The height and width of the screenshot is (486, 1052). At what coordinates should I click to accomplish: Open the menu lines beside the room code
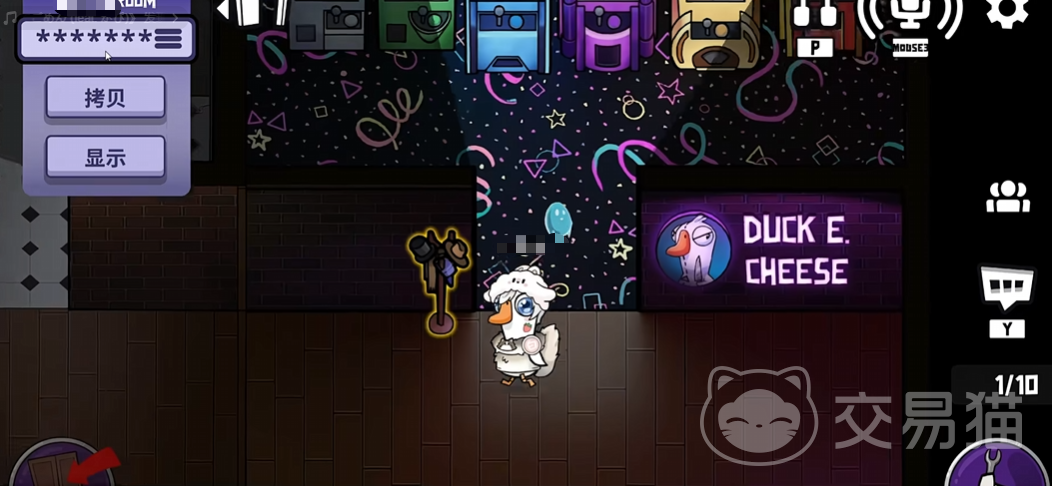tap(168, 38)
